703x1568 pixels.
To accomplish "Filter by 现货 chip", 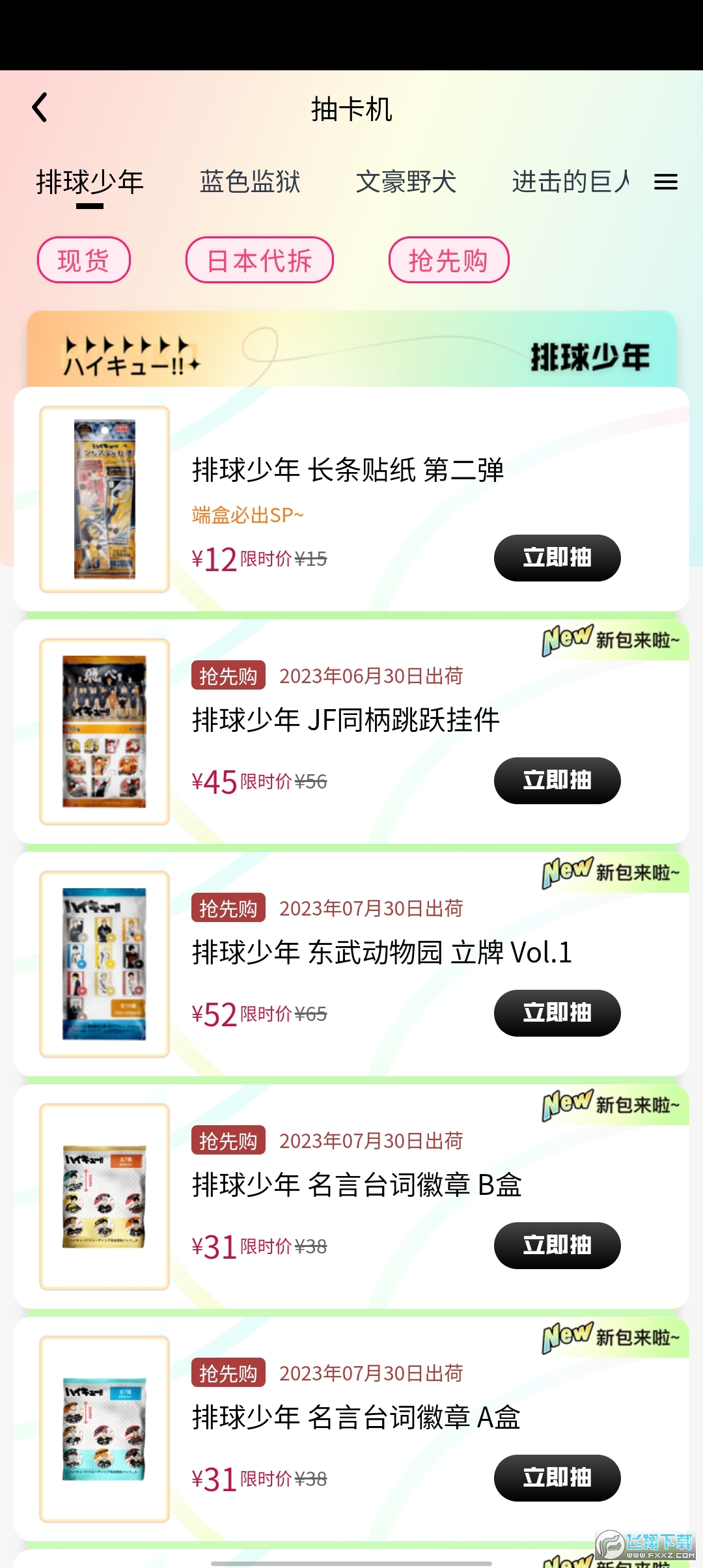I will tap(84, 260).
